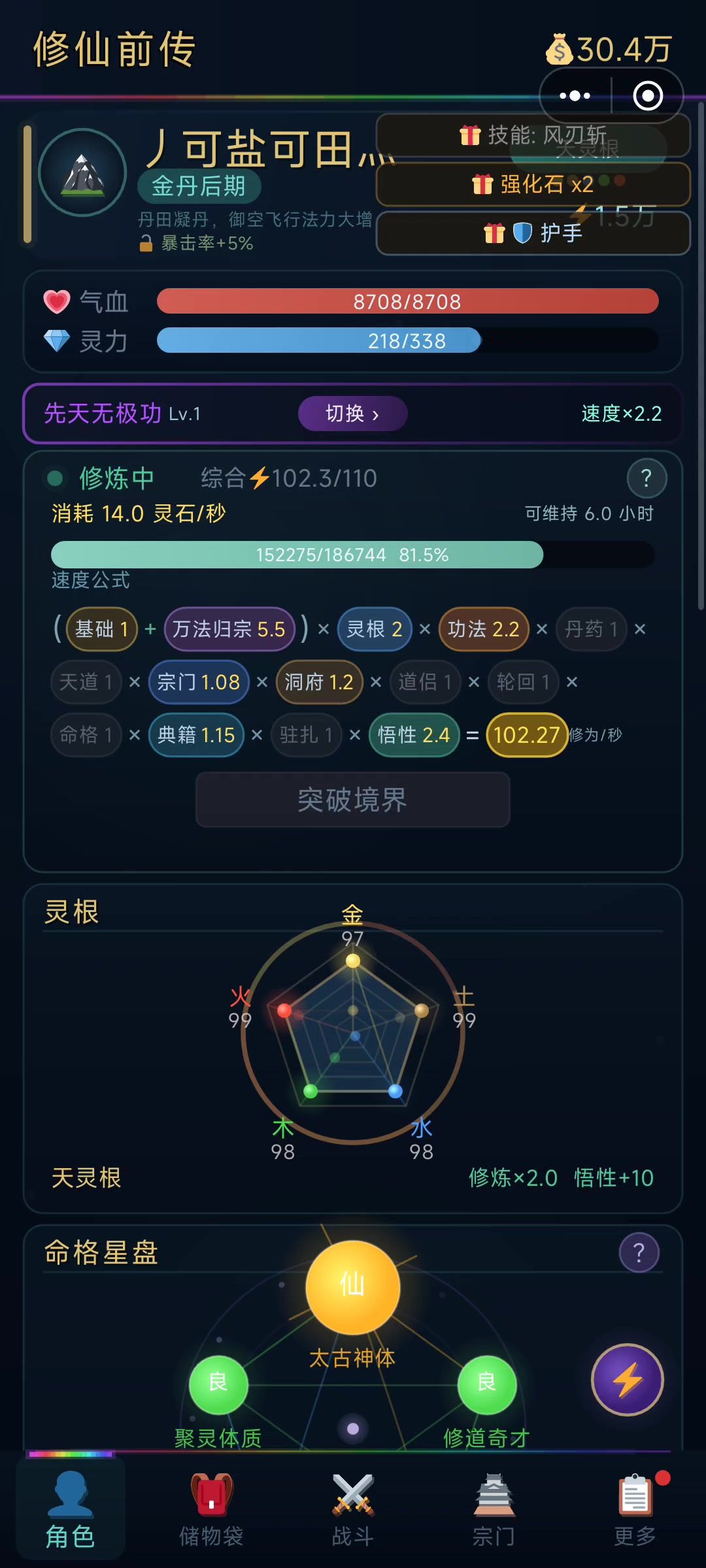This screenshot has height=1568, width=706.
Task: Tap the mountain avatar icon
Action: click(82, 172)
